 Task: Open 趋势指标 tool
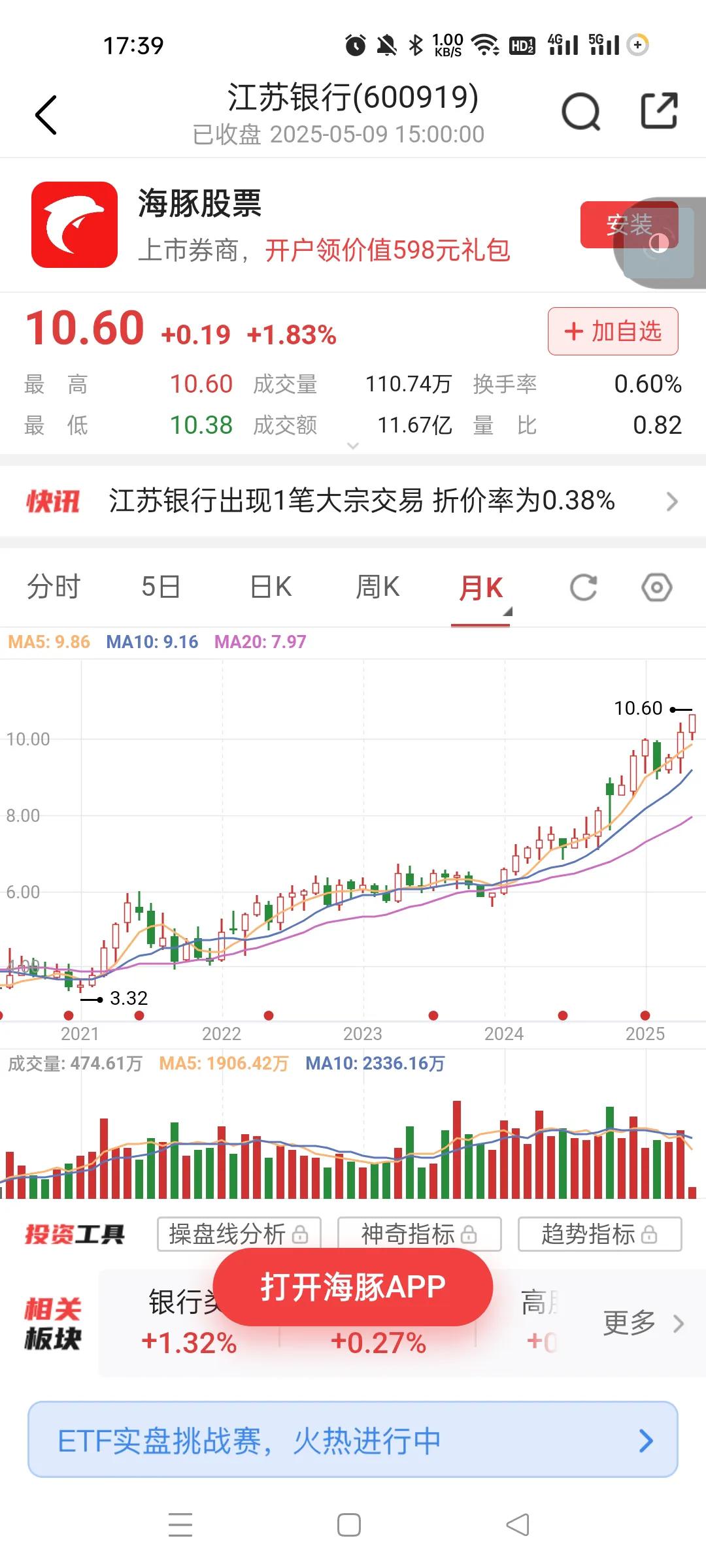coord(599,1234)
